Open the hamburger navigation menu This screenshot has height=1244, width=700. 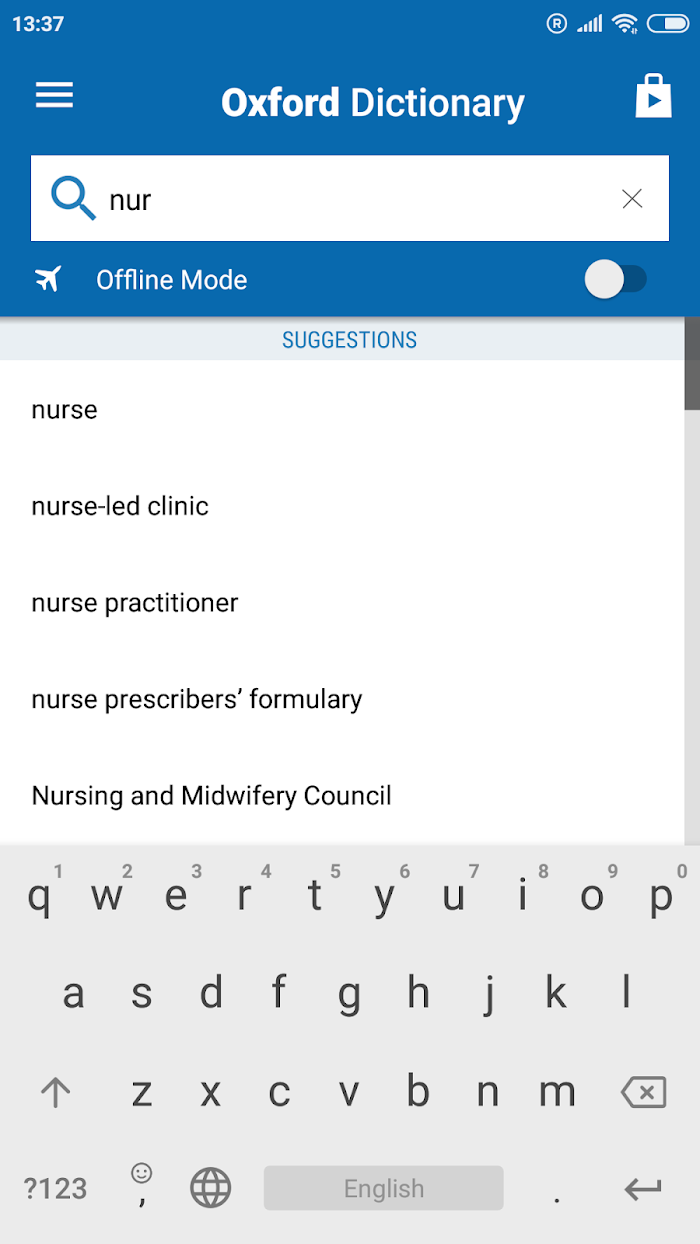(x=55, y=95)
